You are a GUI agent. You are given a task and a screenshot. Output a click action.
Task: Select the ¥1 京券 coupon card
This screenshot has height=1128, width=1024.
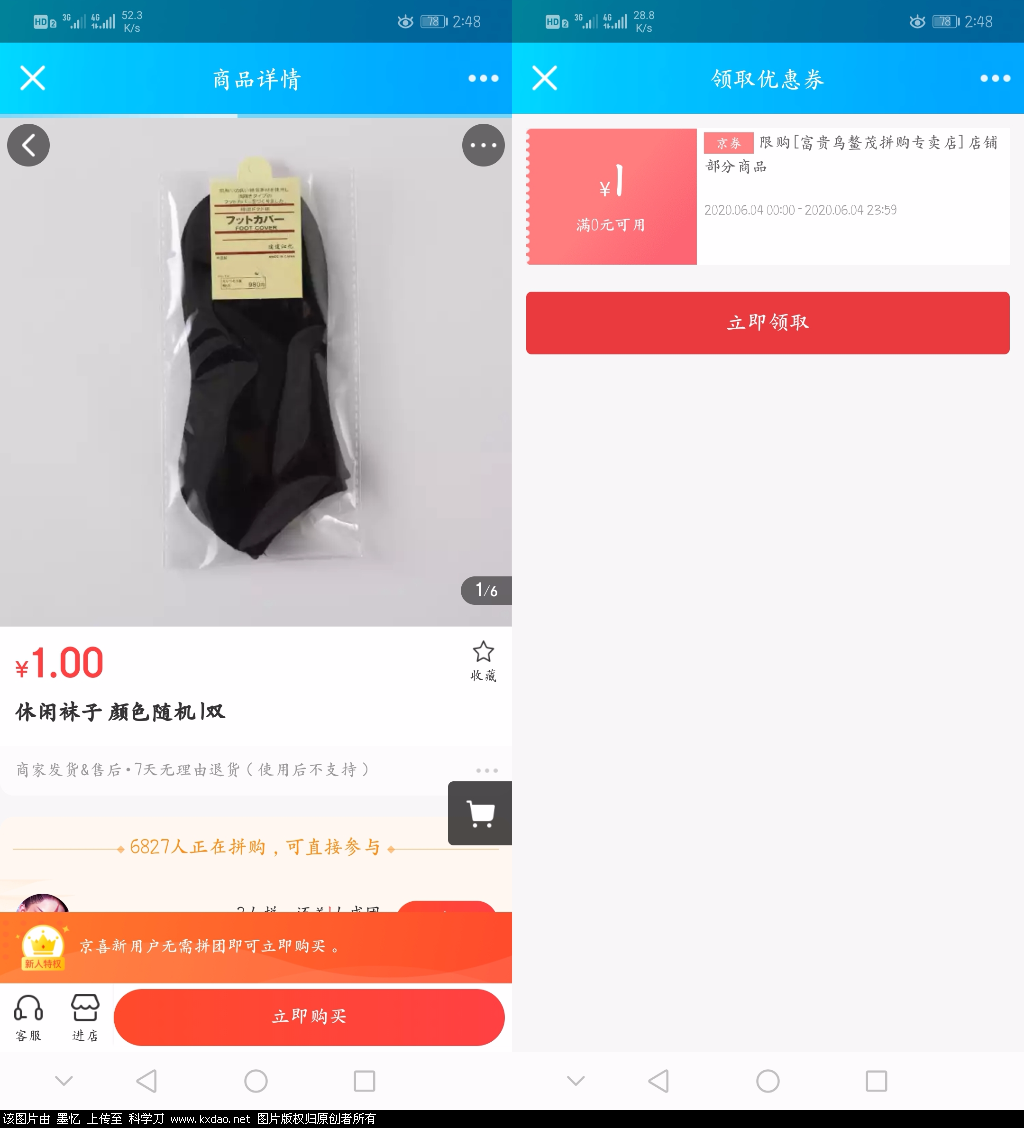click(x=767, y=197)
